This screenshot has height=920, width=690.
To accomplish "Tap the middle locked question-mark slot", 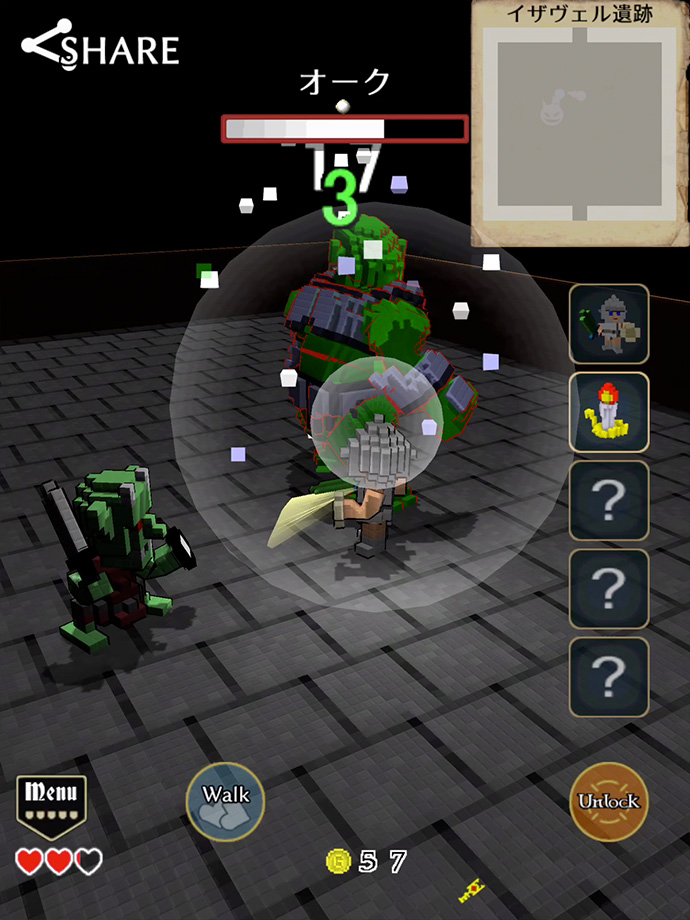I will pyautogui.click(x=609, y=588).
